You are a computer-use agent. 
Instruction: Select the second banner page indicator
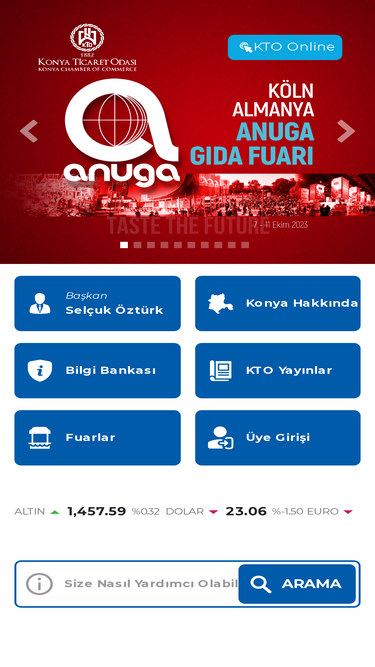137,245
